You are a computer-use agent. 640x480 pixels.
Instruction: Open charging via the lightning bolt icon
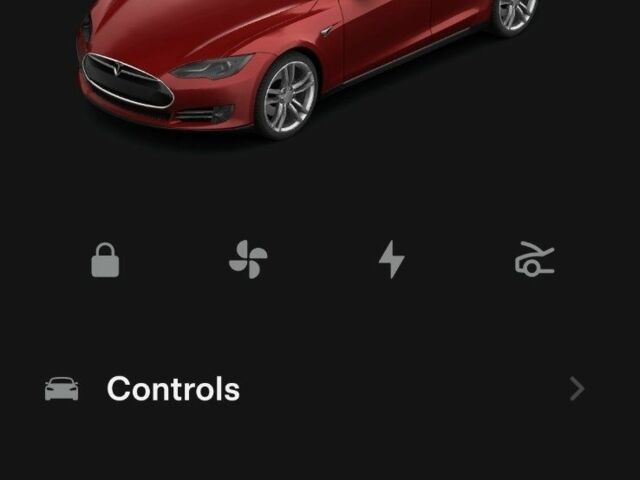pyautogui.click(x=392, y=260)
